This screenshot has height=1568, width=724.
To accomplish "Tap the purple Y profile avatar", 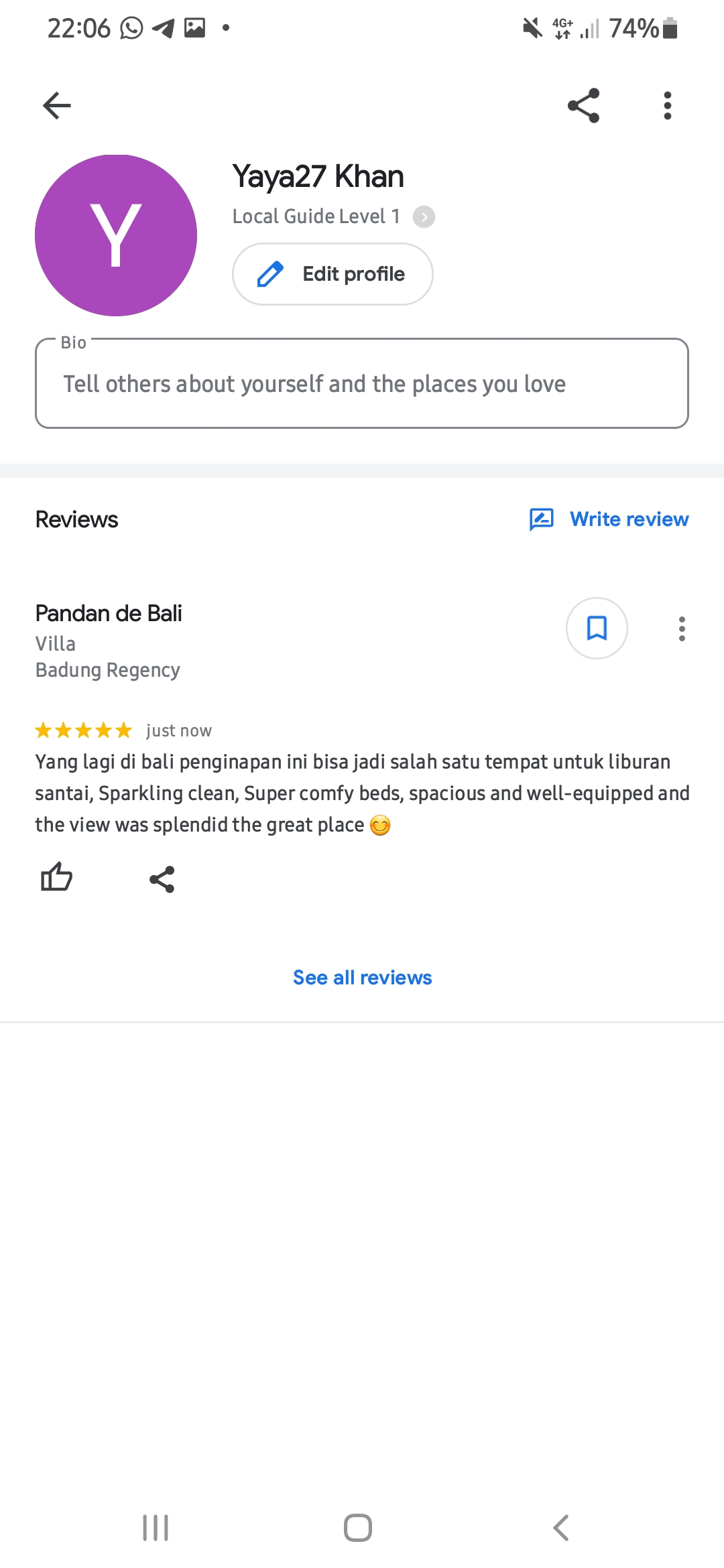I will (x=116, y=235).
